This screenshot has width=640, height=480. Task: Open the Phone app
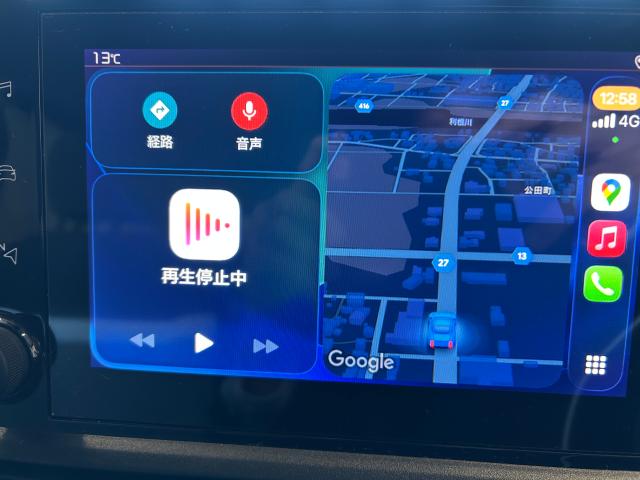click(603, 285)
